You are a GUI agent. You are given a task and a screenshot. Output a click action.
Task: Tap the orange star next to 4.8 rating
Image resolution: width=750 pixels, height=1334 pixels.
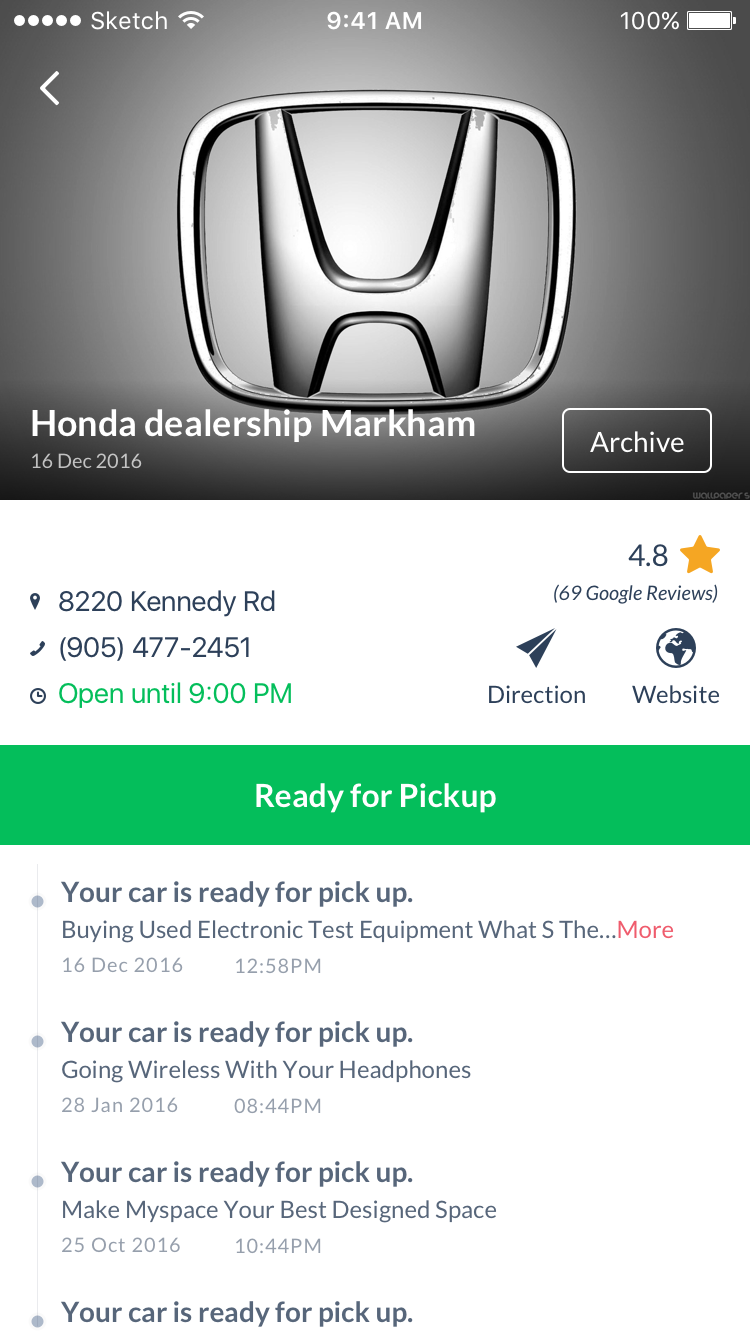698,554
